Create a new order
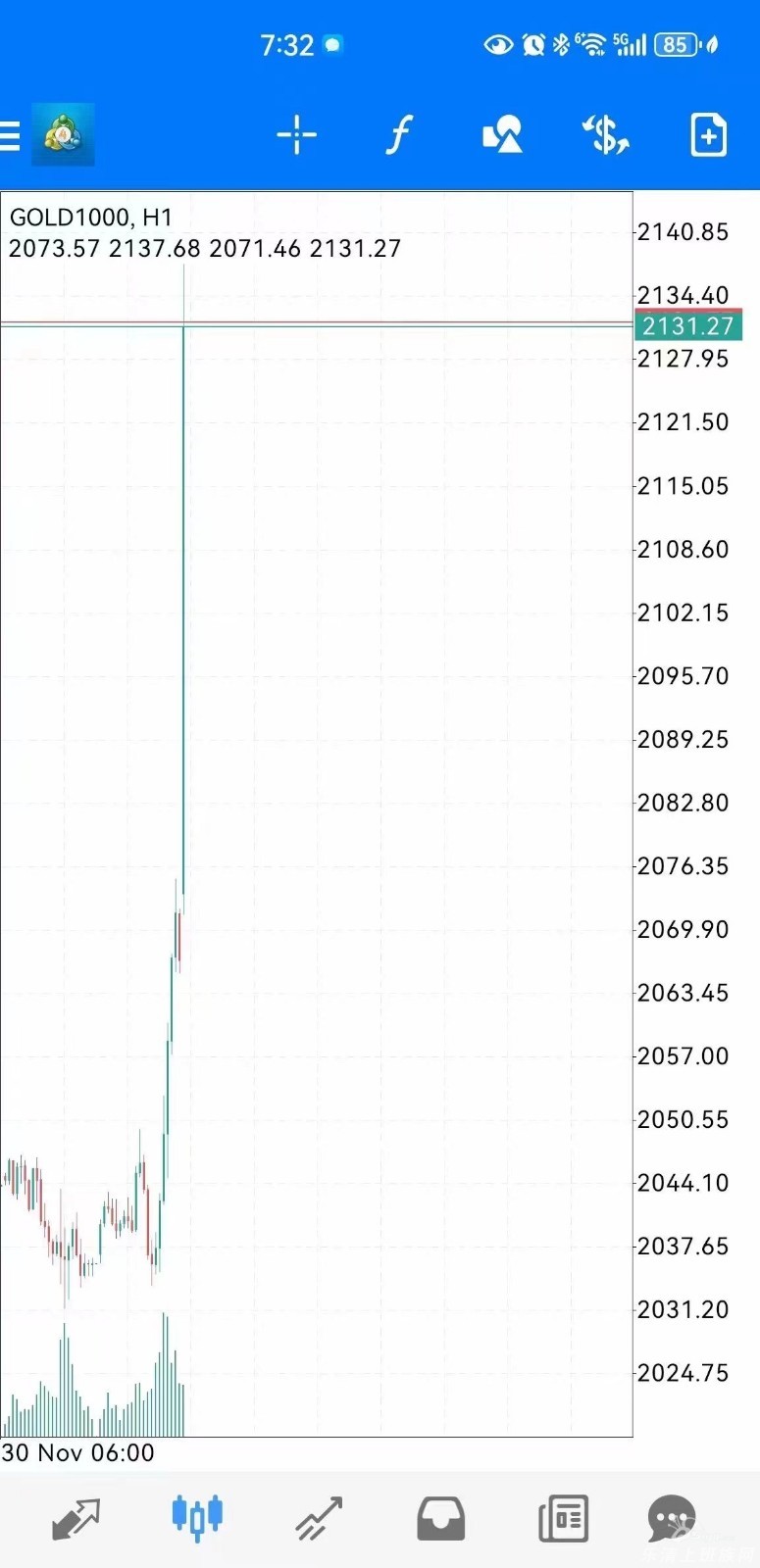The height and width of the screenshot is (1568, 760). coord(708,135)
